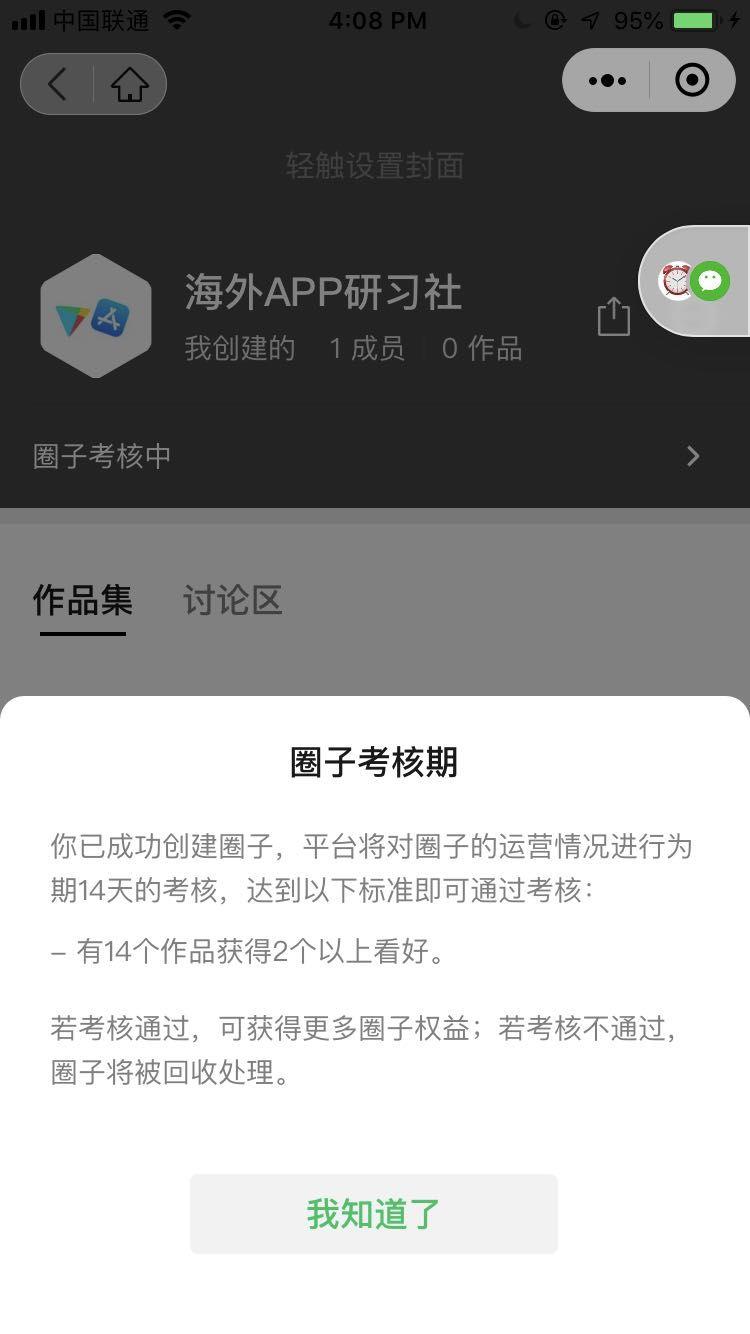The height and width of the screenshot is (1334, 750).
Task: Return to the mini program home
Action: 129,84
